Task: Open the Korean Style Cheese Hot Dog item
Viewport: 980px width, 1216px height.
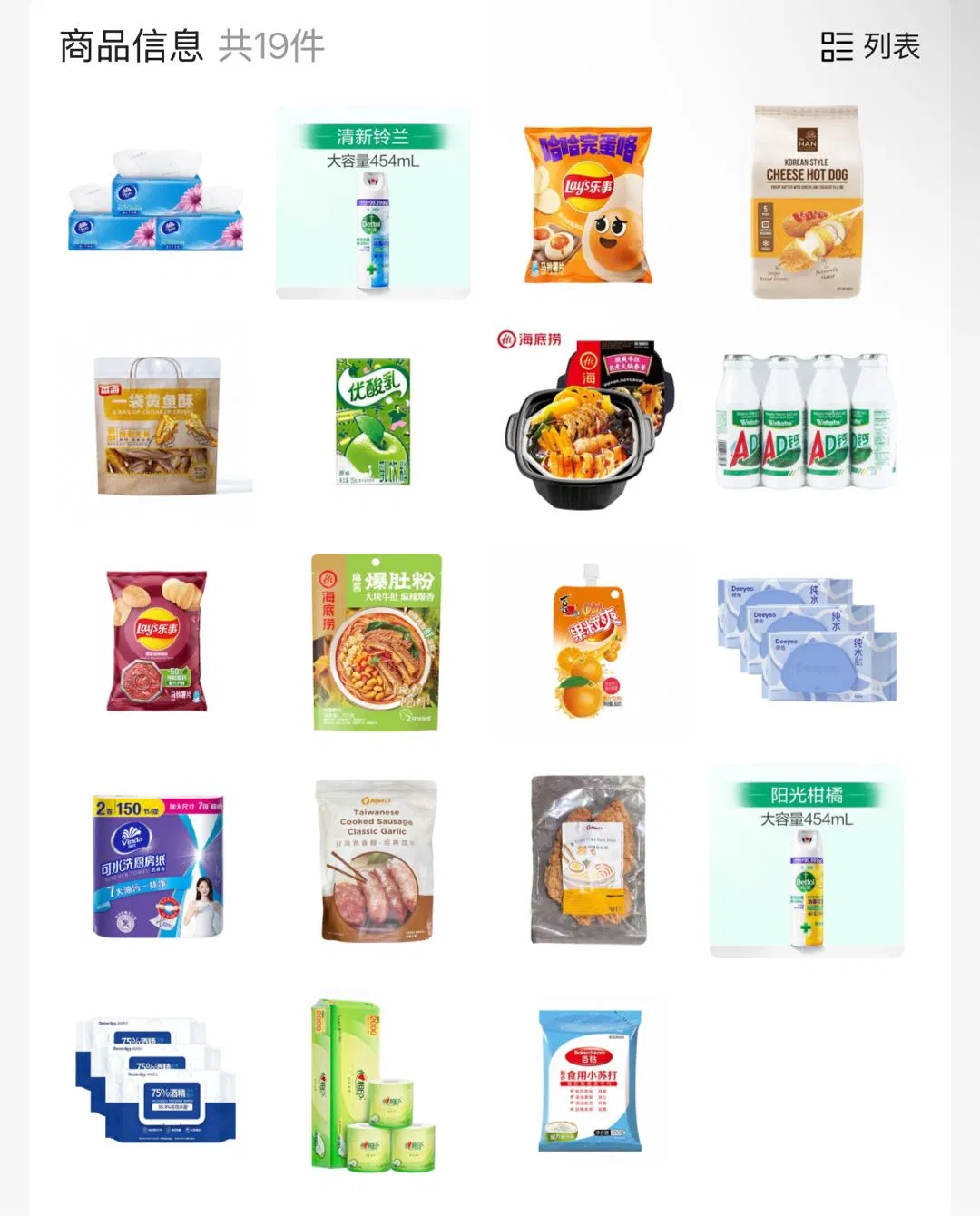Action: (807, 201)
